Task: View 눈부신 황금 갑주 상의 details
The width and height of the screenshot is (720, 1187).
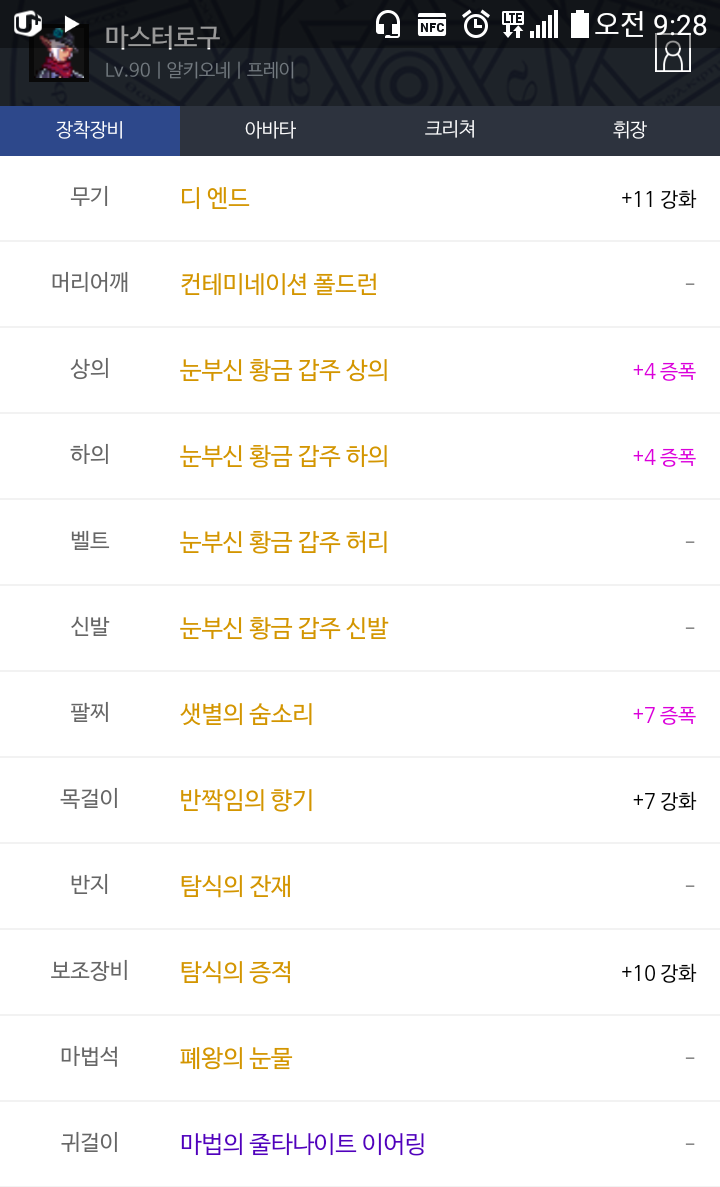Action: click(284, 370)
